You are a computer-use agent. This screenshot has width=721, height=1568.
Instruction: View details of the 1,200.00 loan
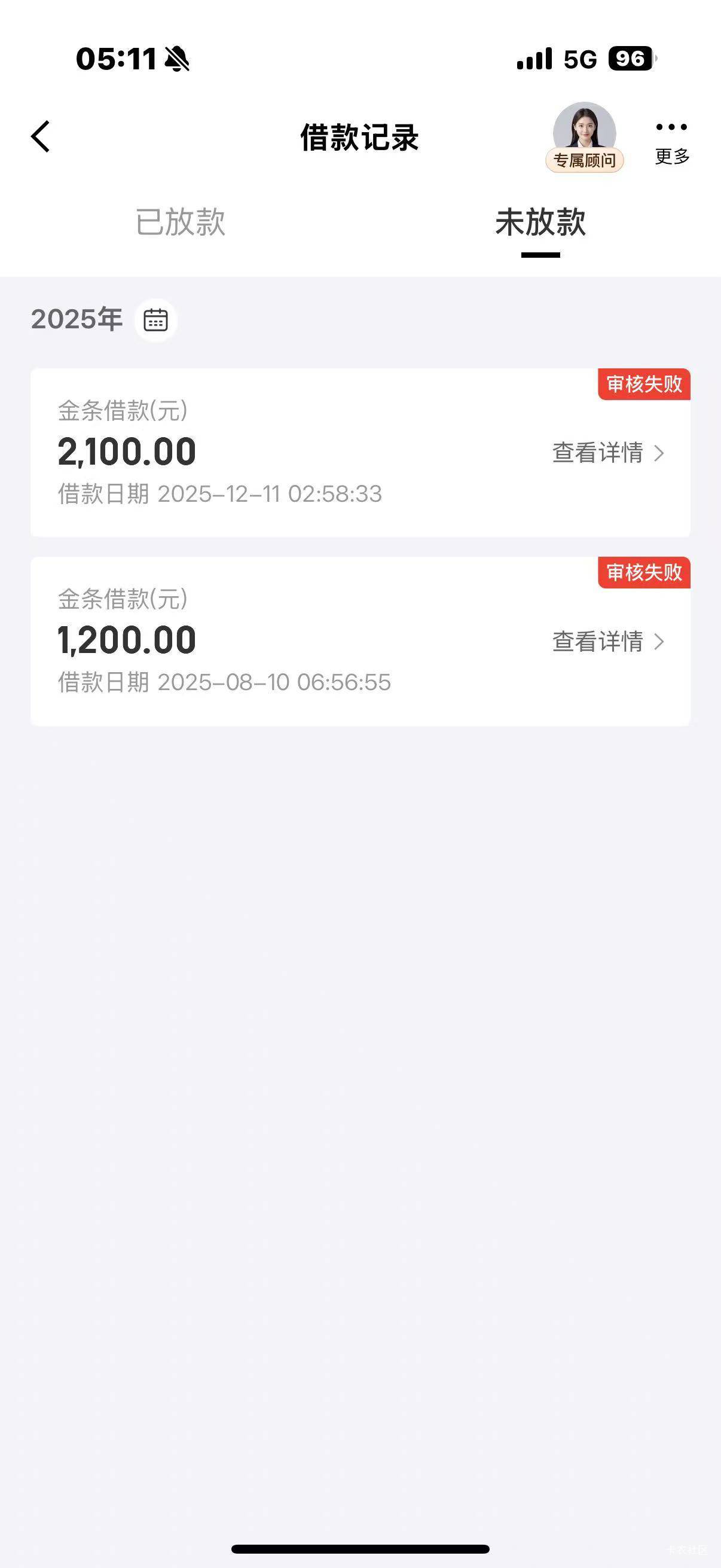click(607, 642)
